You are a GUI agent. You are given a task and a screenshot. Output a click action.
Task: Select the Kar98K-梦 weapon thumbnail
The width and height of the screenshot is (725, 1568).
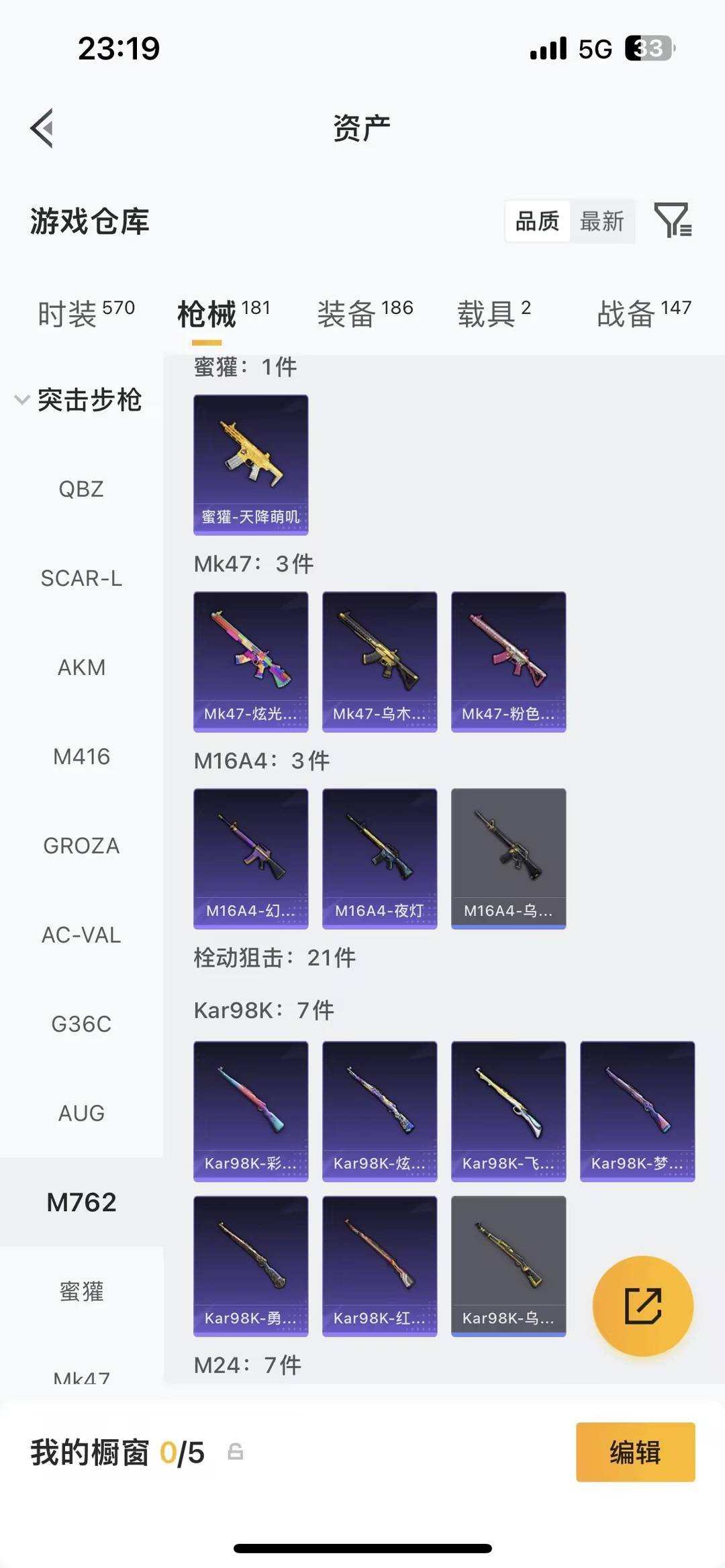point(636,1110)
